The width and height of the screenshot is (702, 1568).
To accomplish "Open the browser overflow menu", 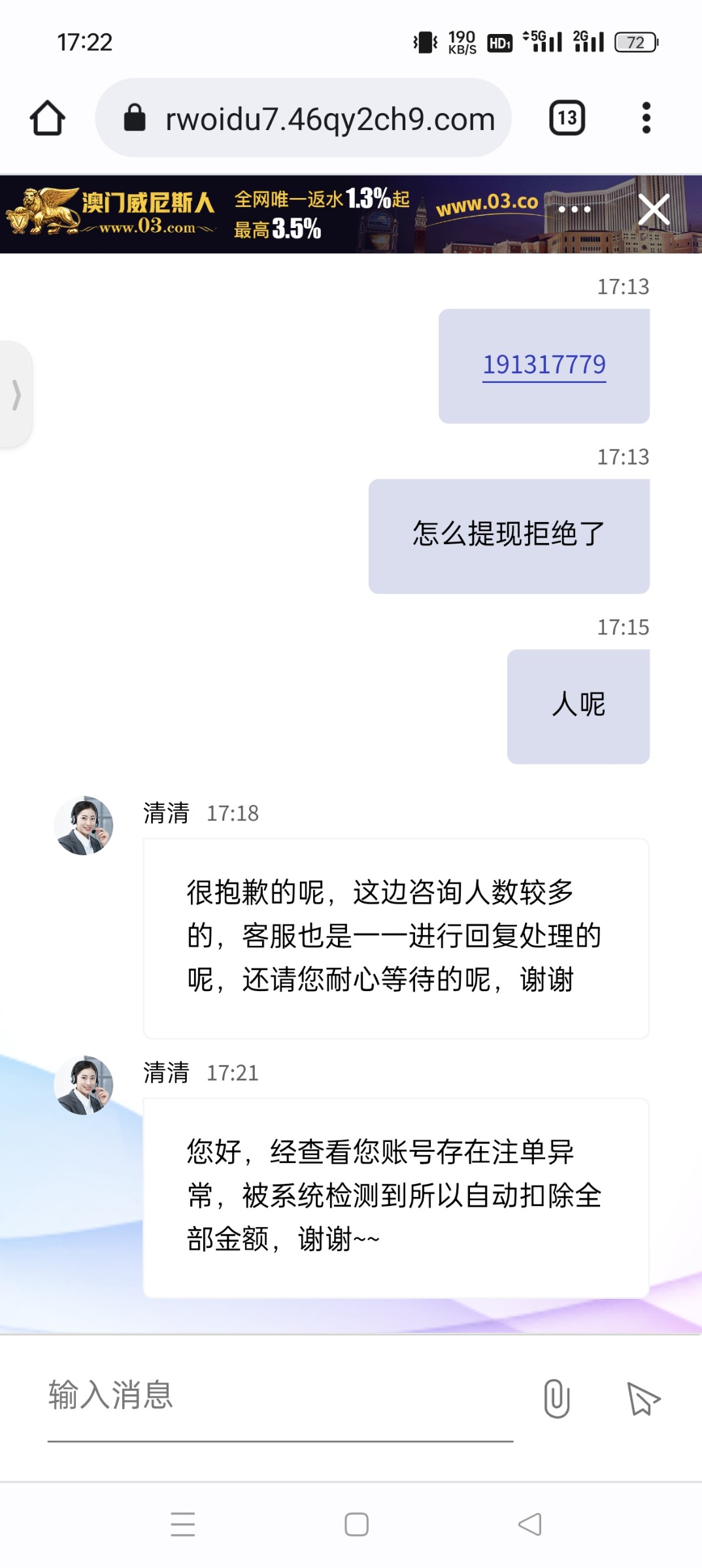I will (646, 118).
